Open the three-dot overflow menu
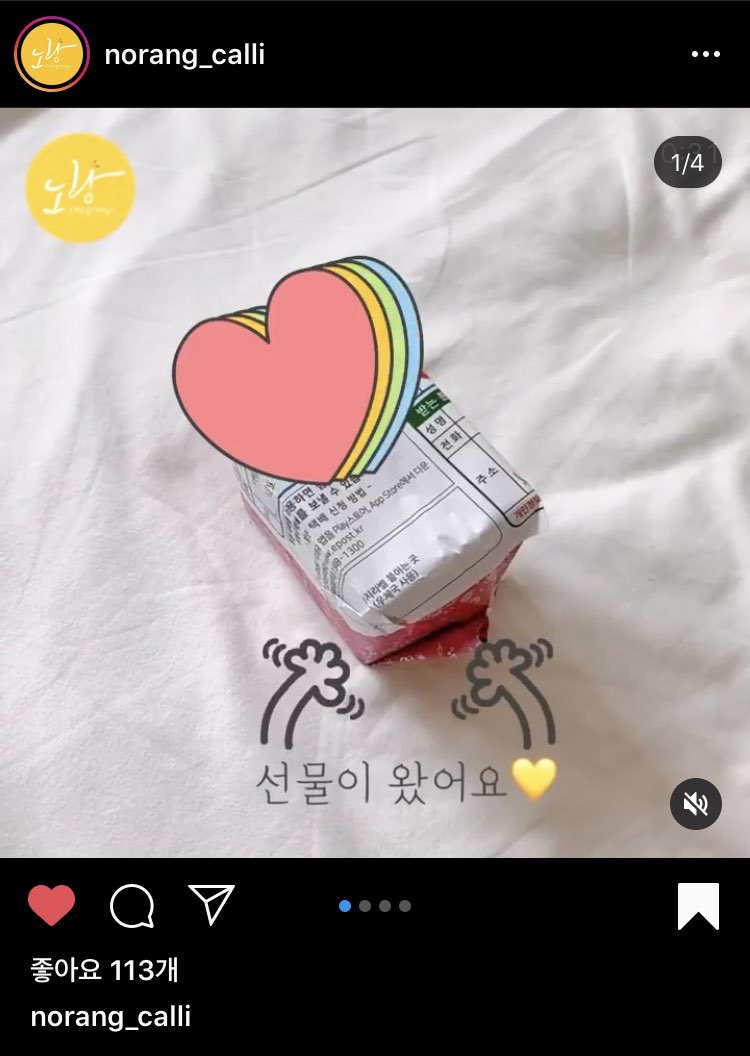This screenshot has height=1056, width=750. pyautogui.click(x=705, y=54)
